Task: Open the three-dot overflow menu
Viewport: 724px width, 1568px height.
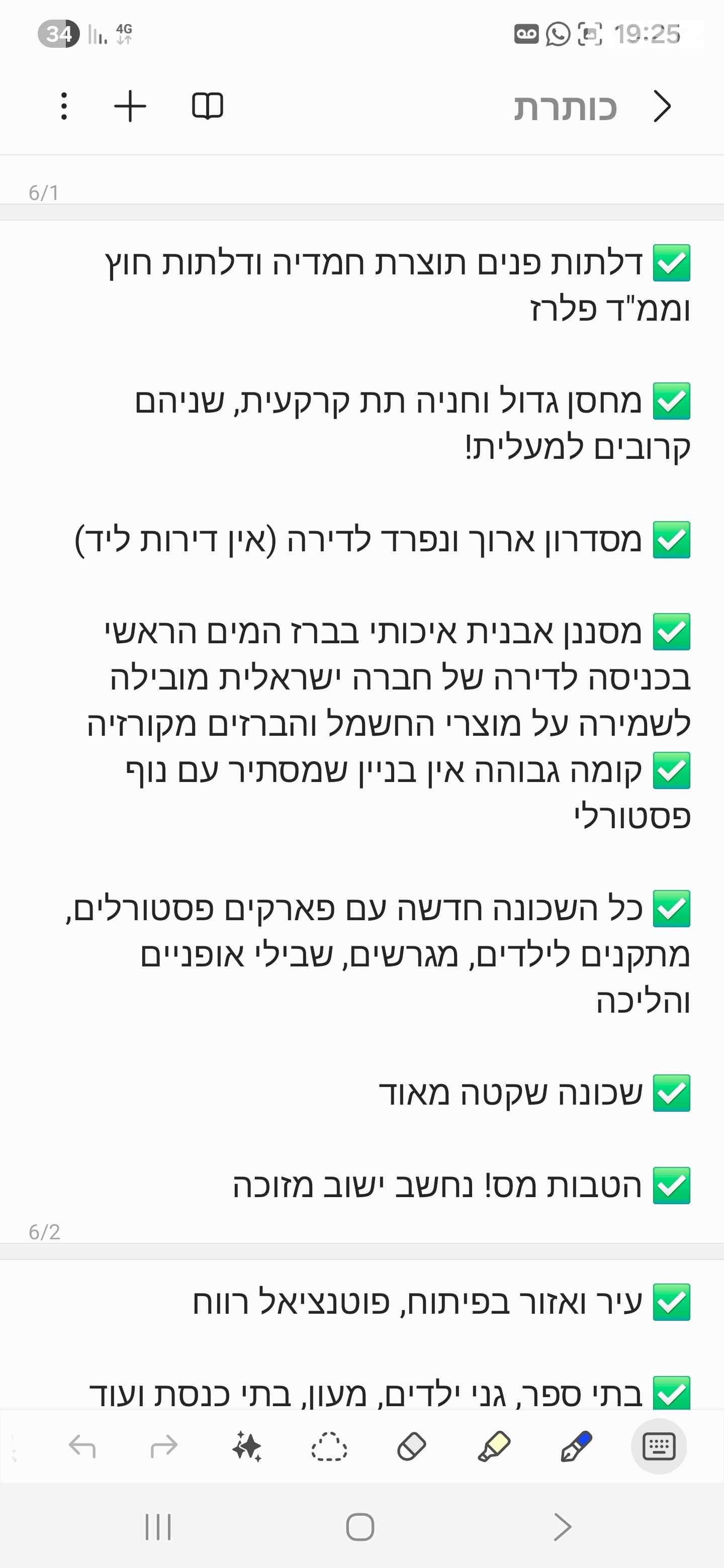Action: [x=64, y=107]
